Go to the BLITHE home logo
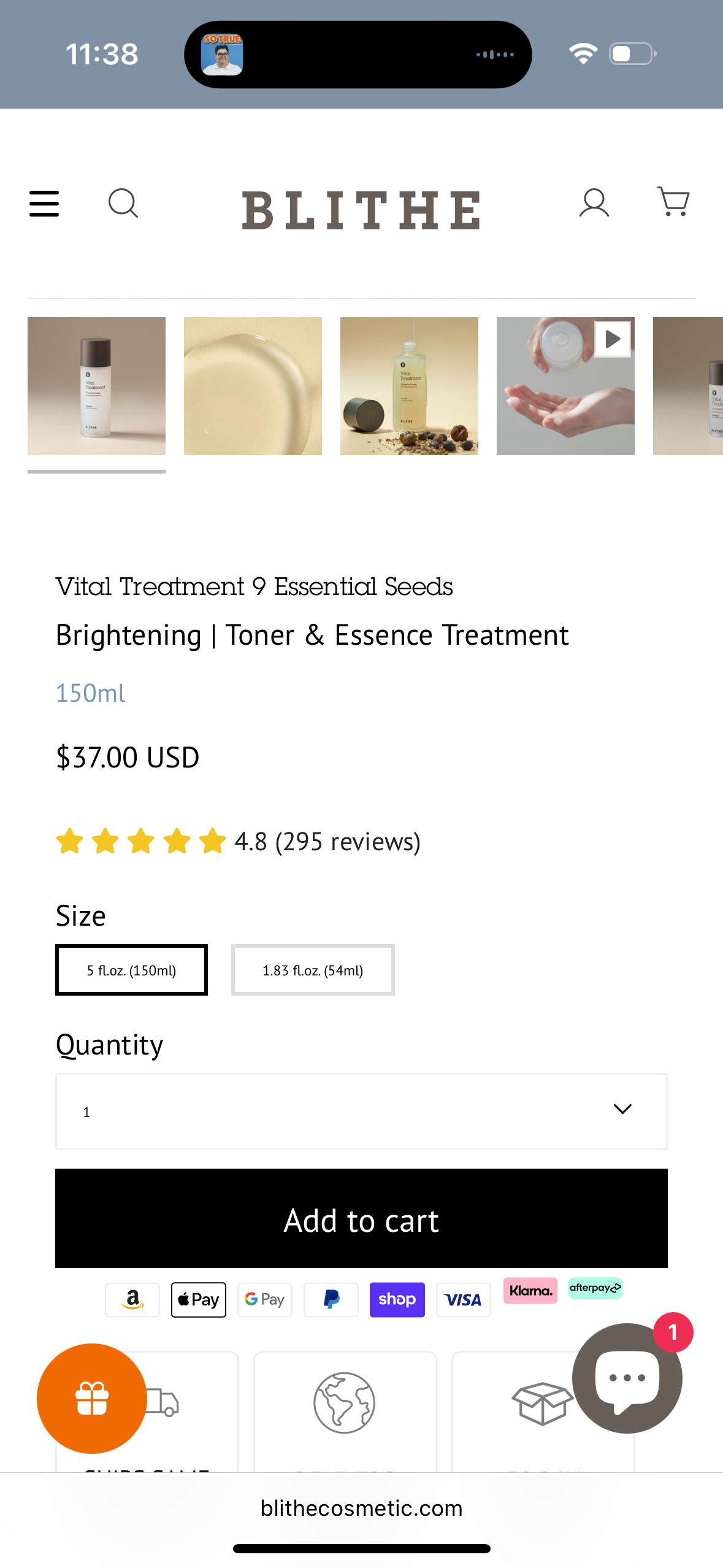Viewport: 723px width, 1568px height. [x=361, y=210]
